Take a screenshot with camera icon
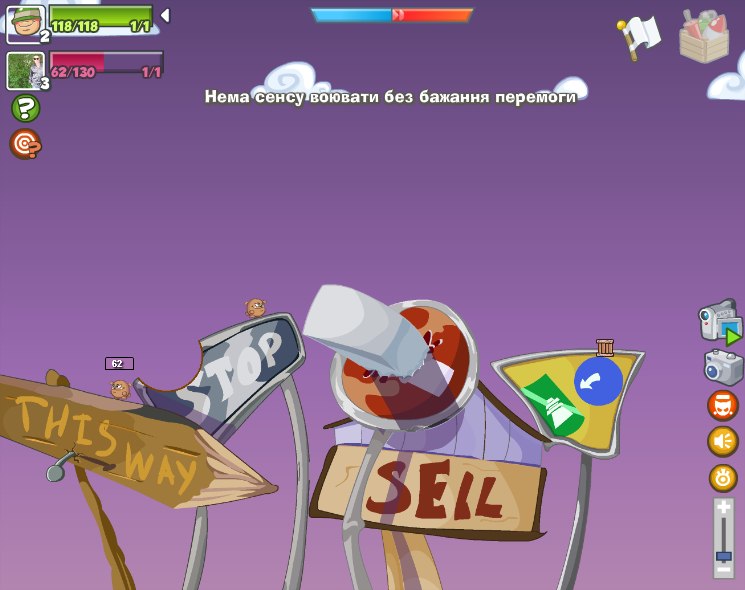Screen dimensions: 745x590 point(723,366)
